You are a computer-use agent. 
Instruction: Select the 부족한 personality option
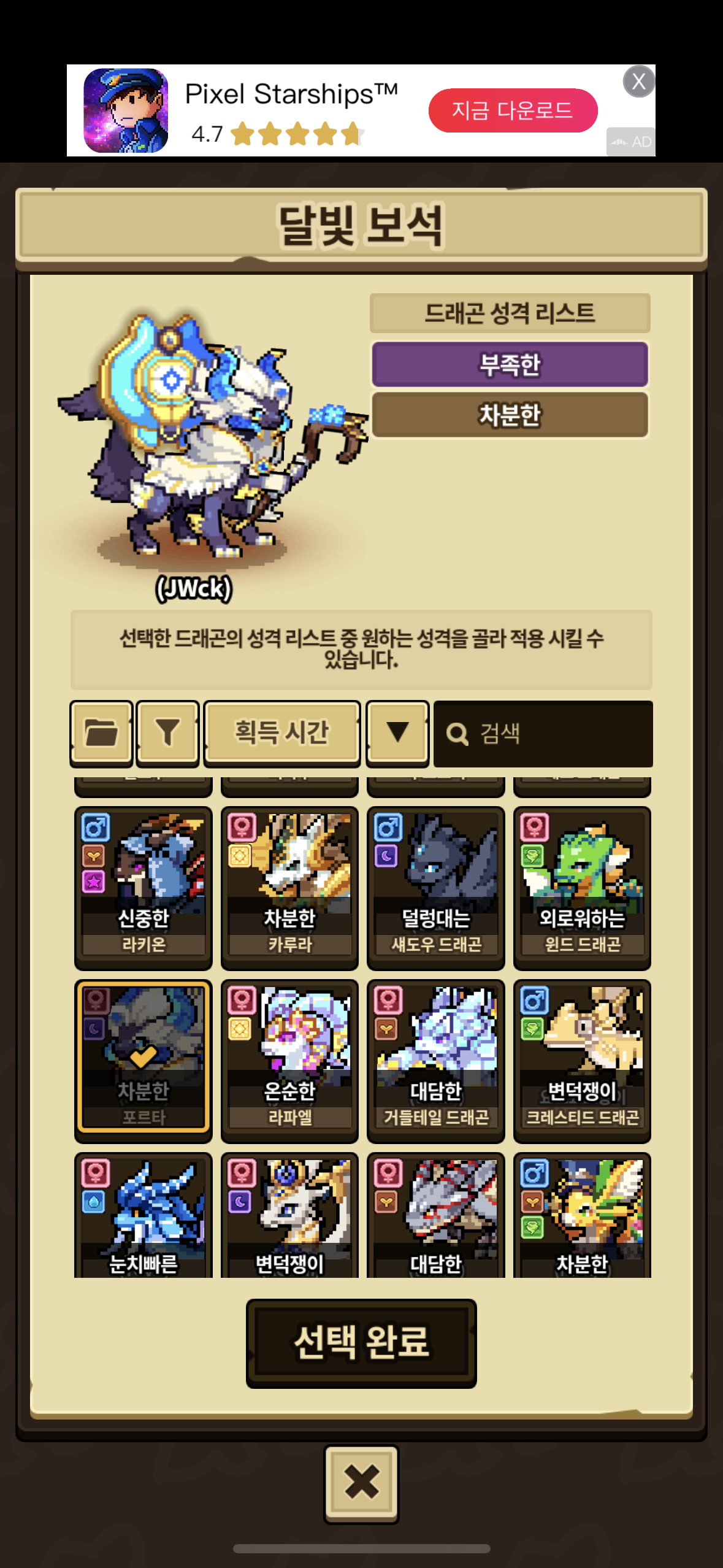[510, 364]
